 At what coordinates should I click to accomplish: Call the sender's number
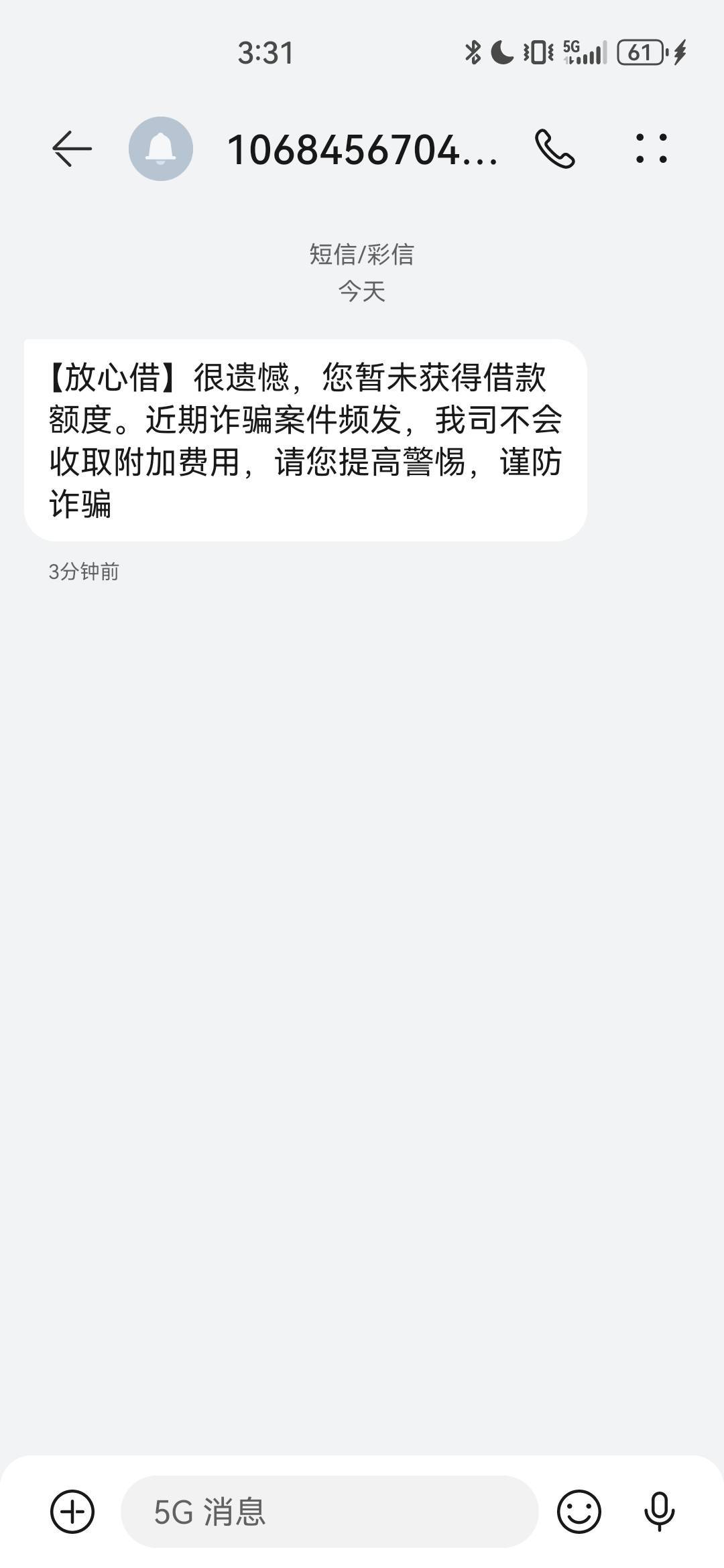[554, 149]
